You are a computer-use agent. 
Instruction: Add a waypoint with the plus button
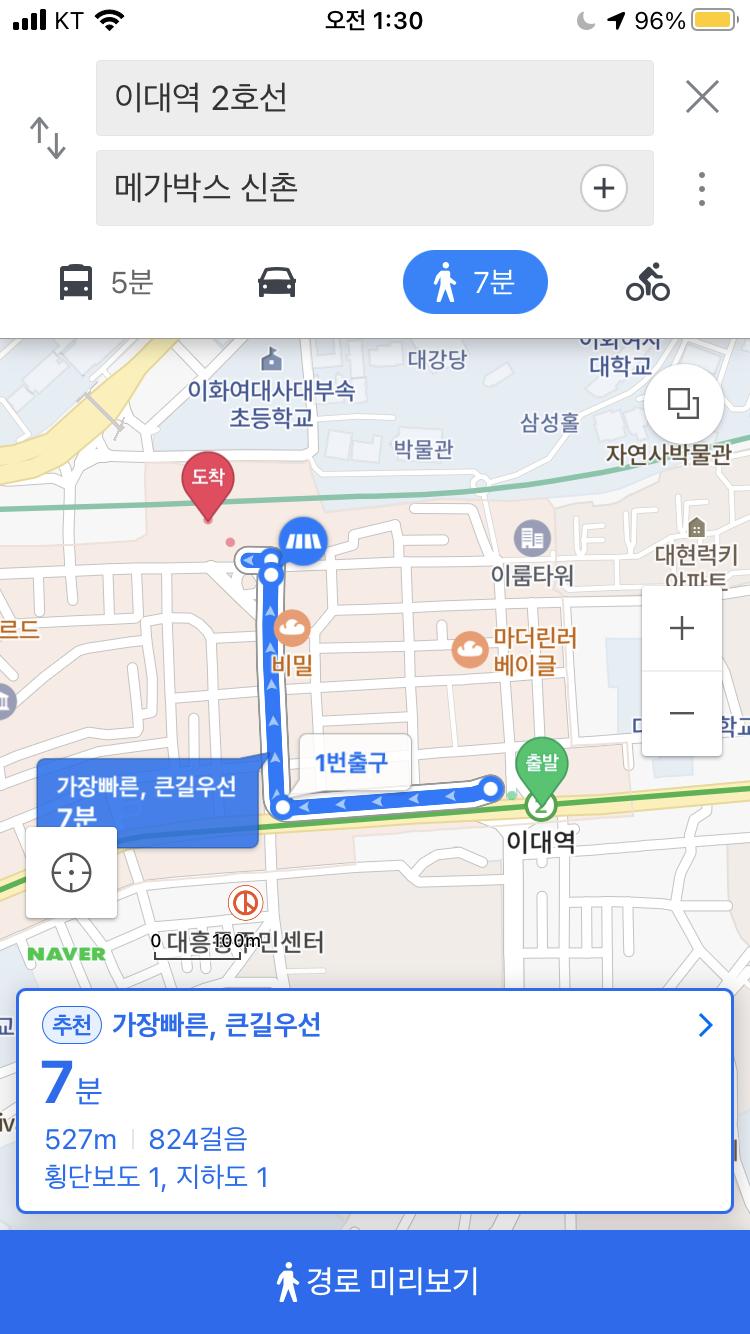tap(604, 188)
